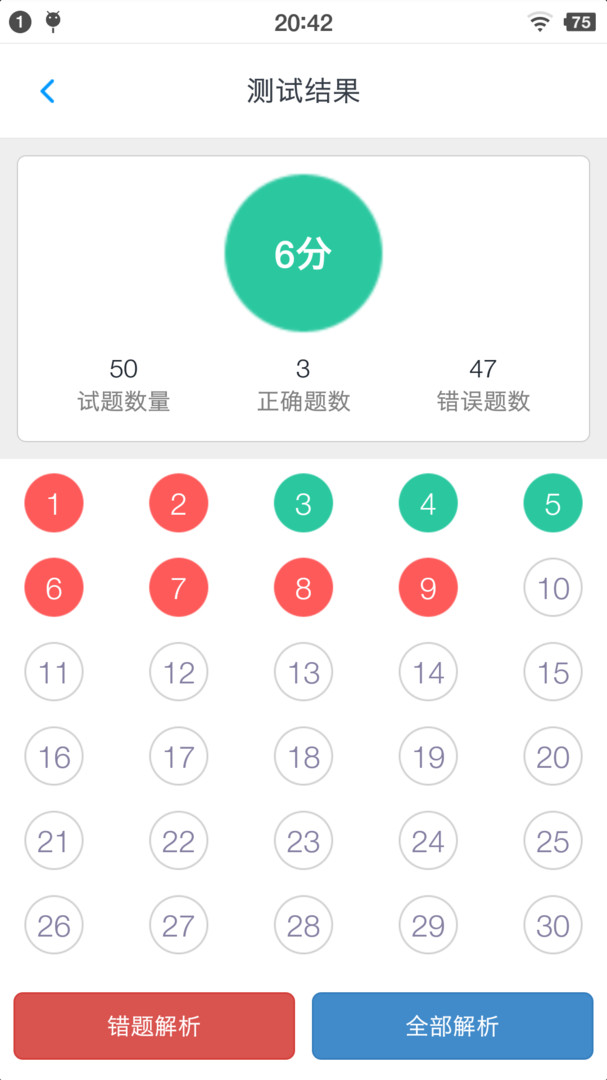Go back using the top-left arrow
Screen dimensions: 607x1080
[47, 91]
